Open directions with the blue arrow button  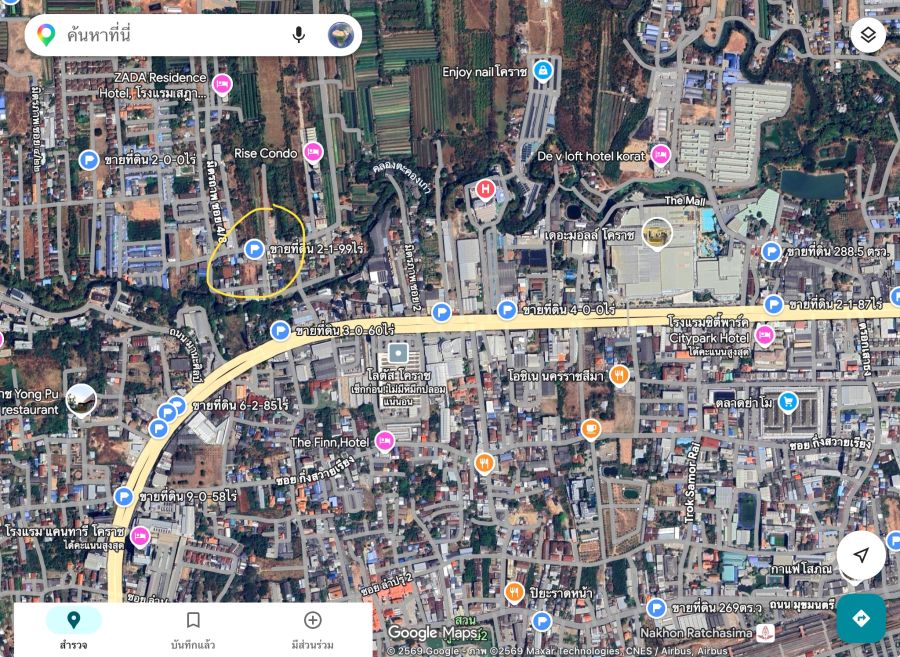tap(861, 618)
